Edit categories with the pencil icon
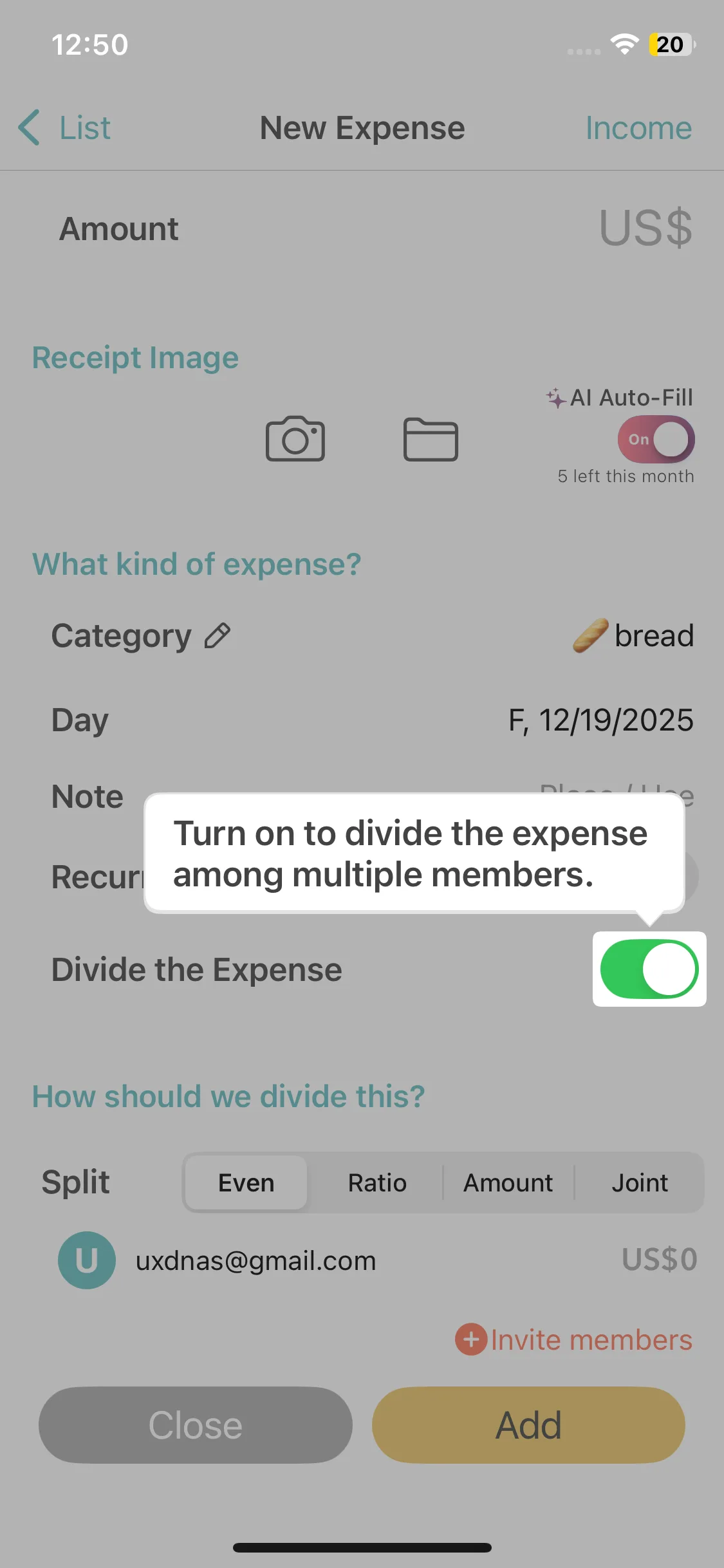 tap(218, 636)
